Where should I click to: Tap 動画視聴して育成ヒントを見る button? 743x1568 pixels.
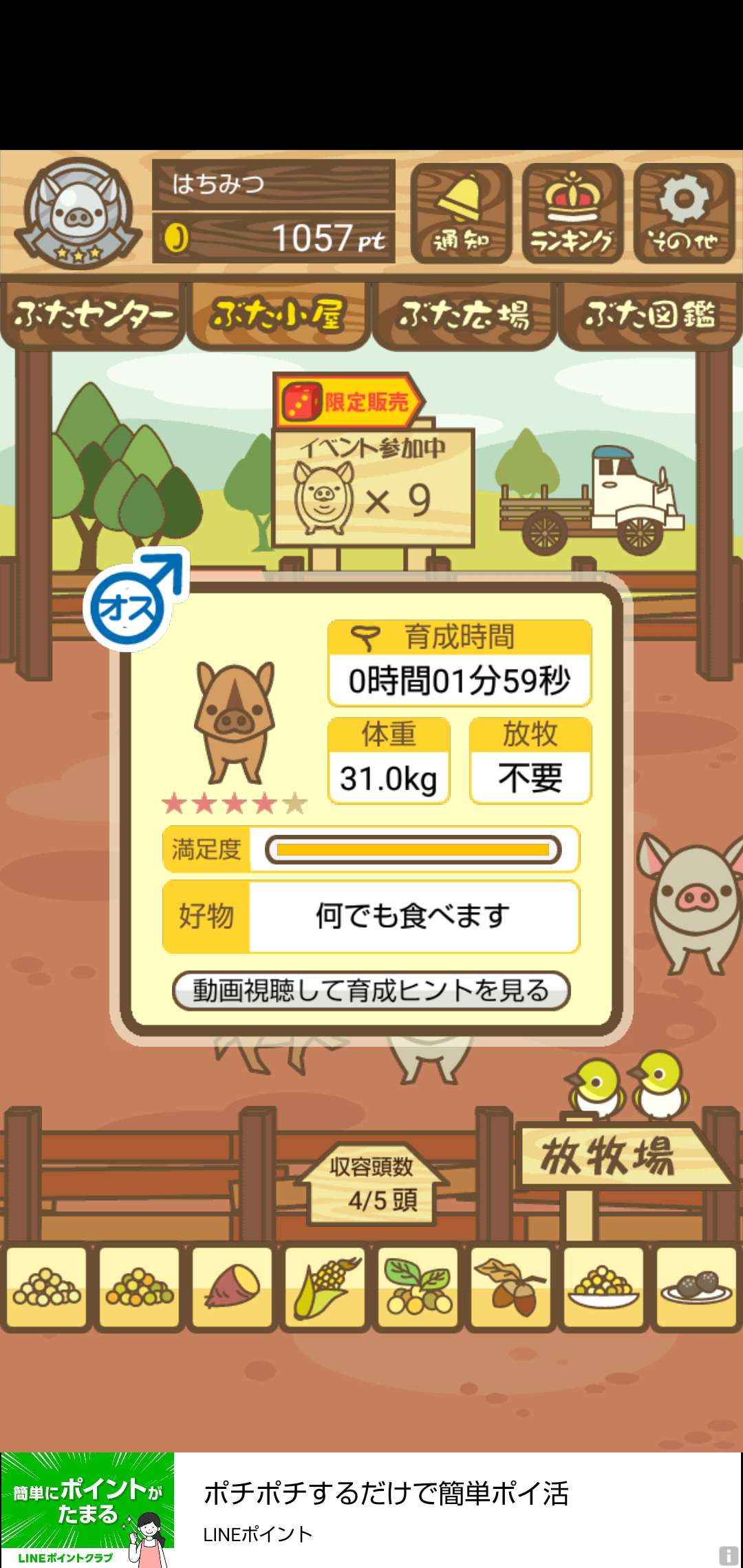371,990
